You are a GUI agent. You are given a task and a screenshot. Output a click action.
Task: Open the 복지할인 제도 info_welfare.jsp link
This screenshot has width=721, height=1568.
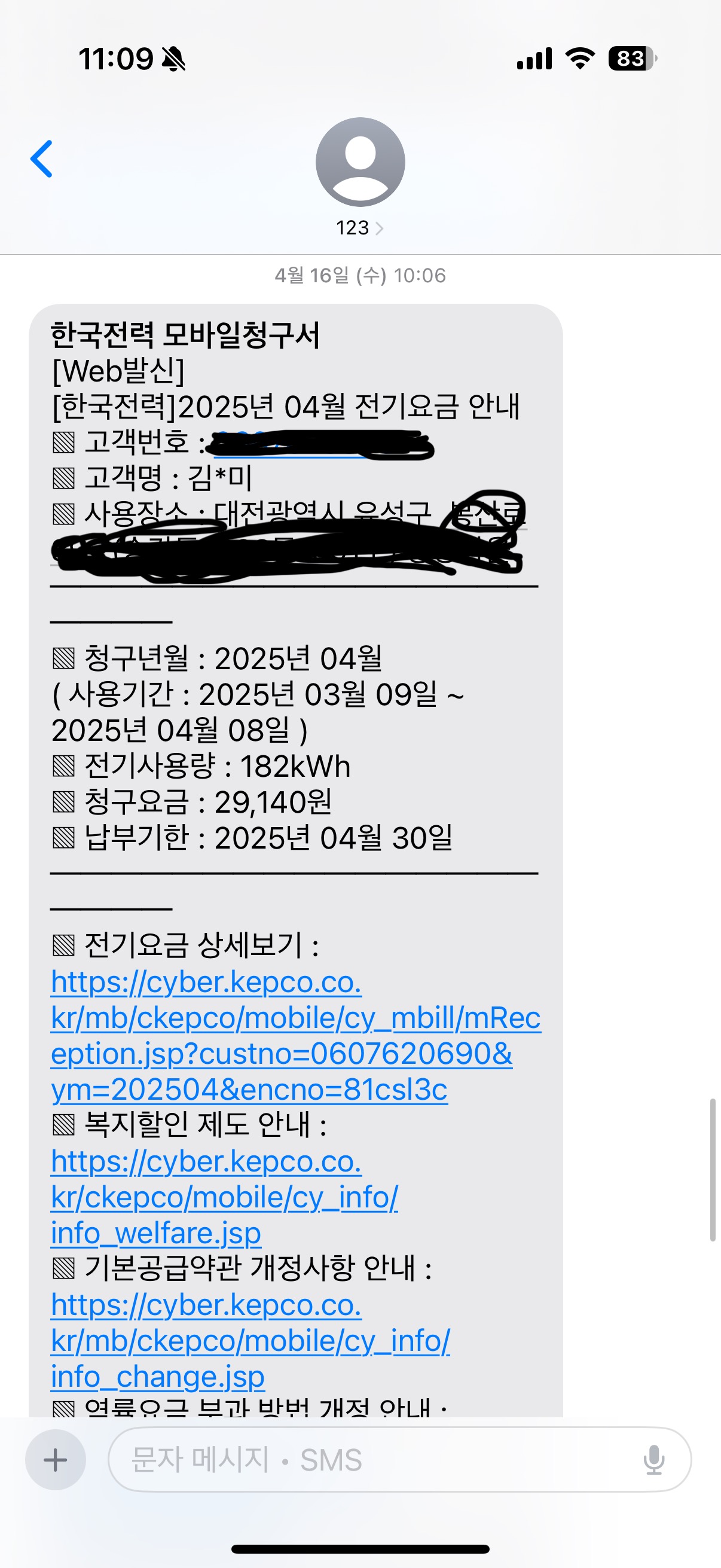coord(224,1197)
